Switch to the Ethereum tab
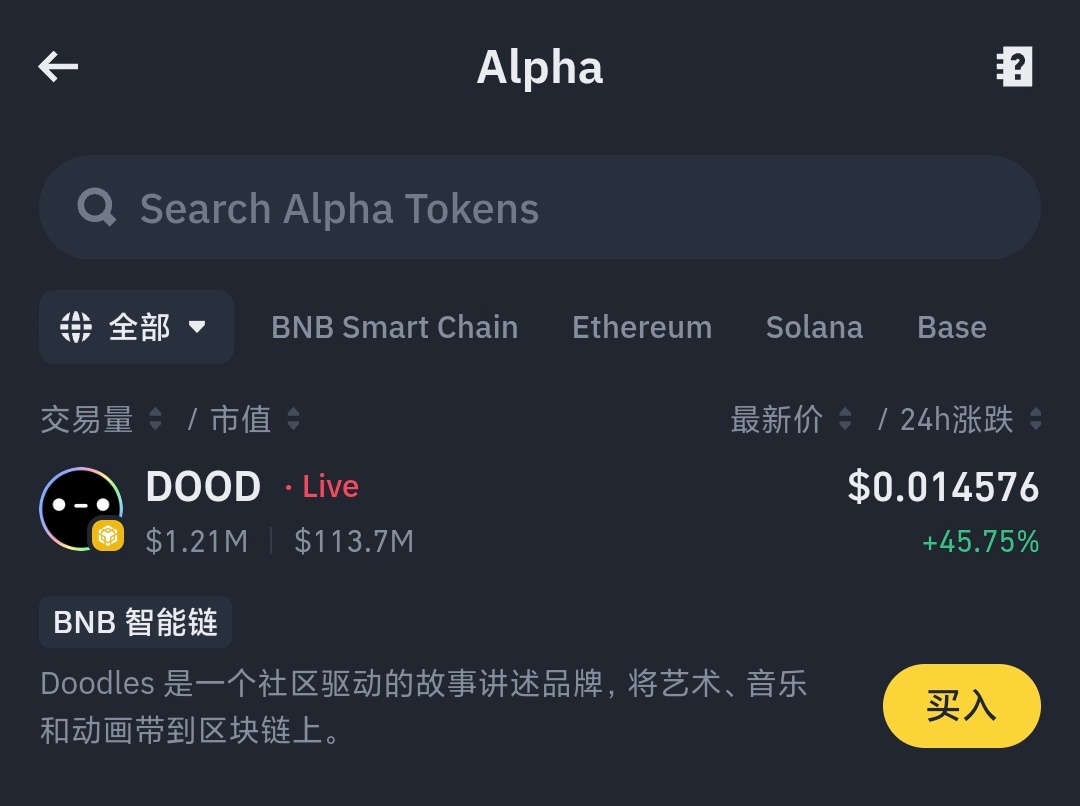The height and width of the screenshot is (806, 1080). click(x=641, y=327)
